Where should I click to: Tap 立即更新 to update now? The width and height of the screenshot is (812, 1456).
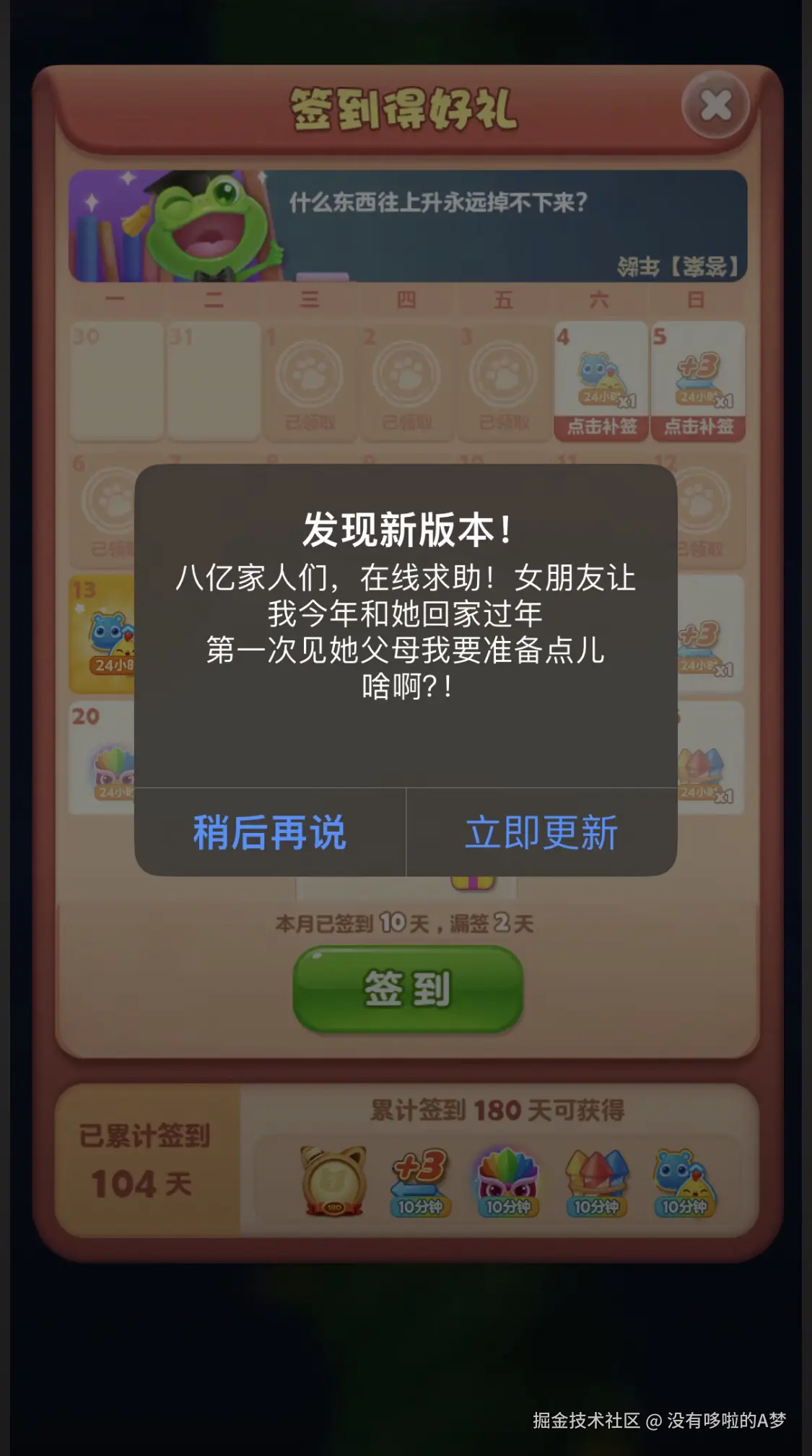coord(541,832)
